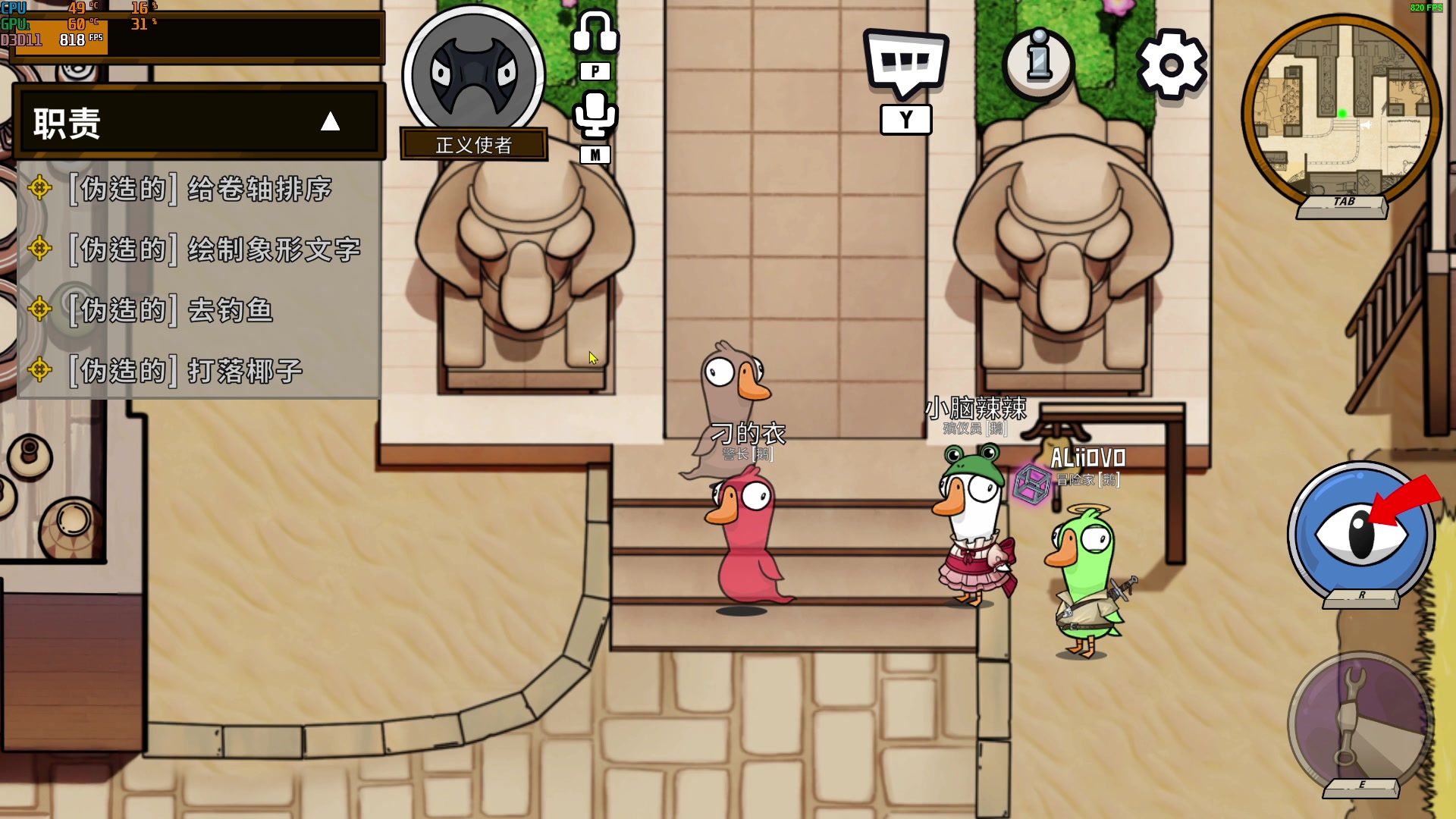Collapse the 职责 task list panel
The image size is (1456, 819).
click(x=330, y=121)
